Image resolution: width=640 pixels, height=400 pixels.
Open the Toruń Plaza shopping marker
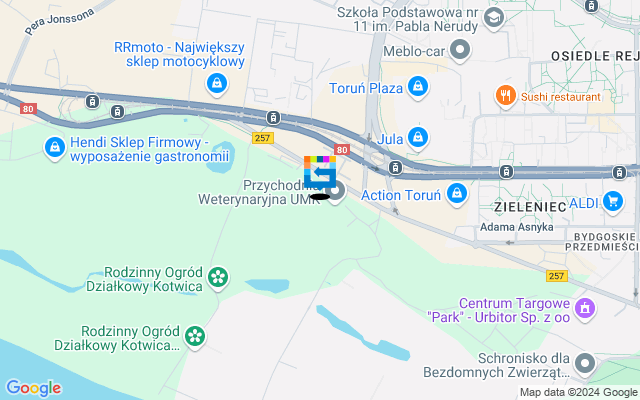coord(418,89)
